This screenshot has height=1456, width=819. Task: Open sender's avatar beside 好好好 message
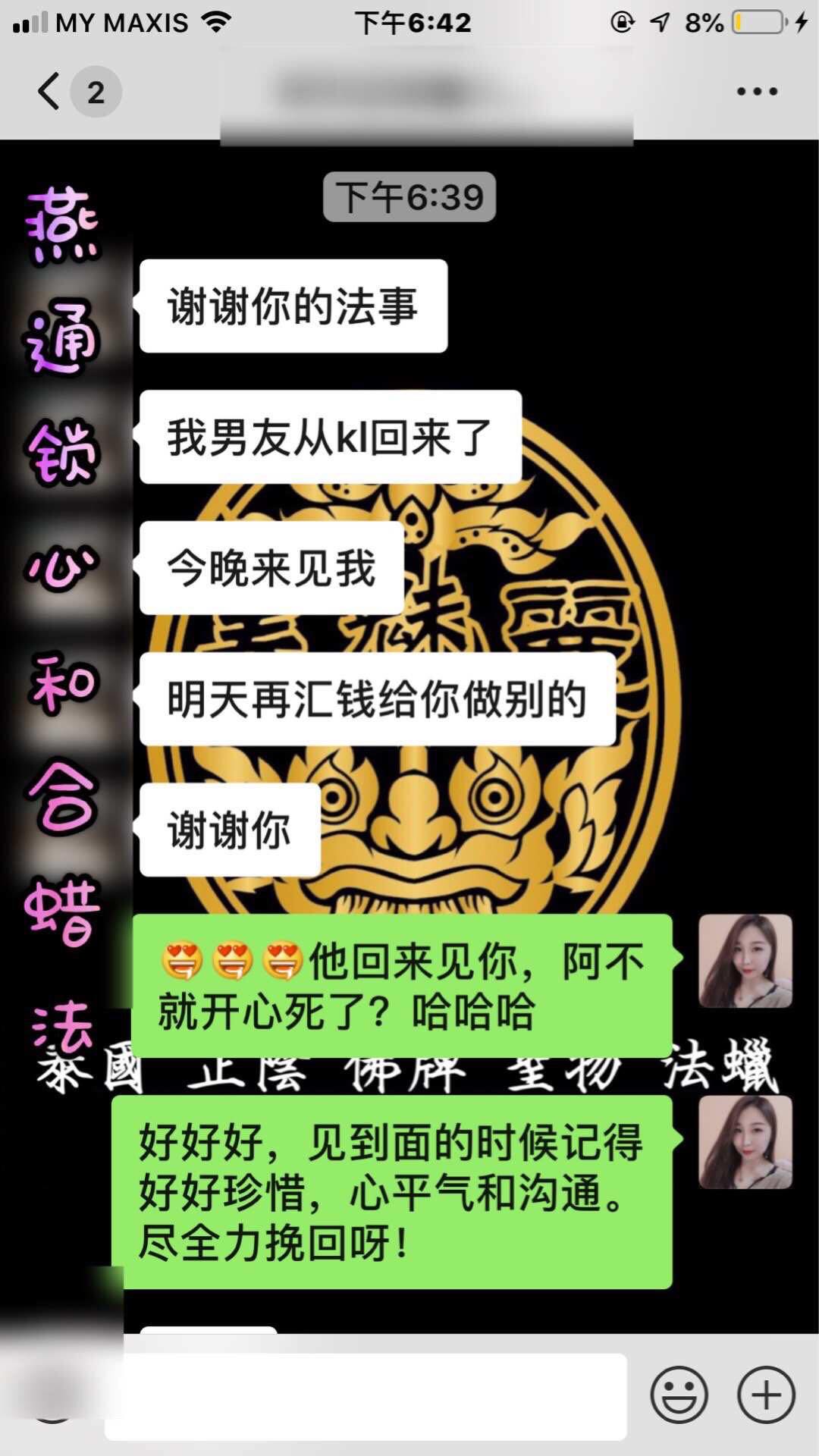coord(745,1142)
